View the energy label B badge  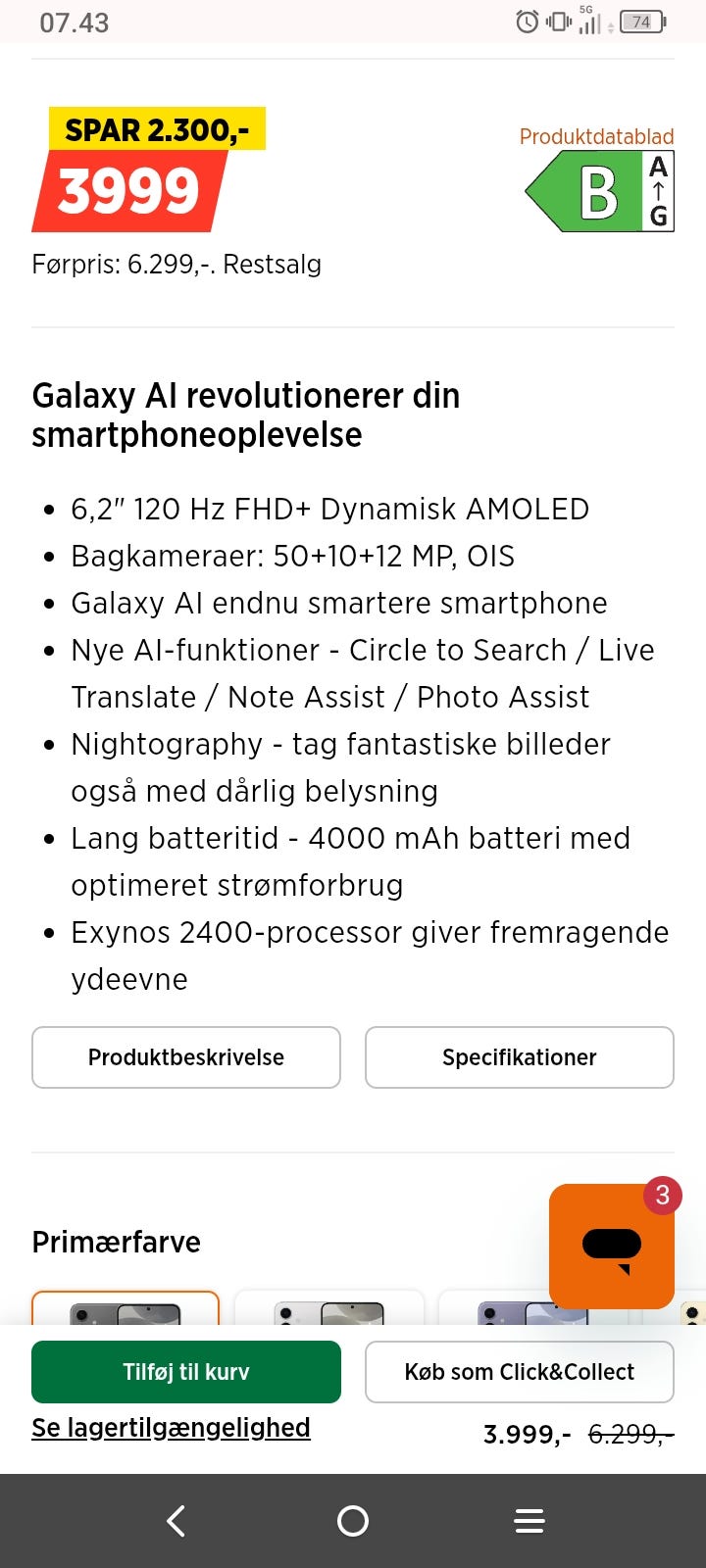click(x=600, y=192)
